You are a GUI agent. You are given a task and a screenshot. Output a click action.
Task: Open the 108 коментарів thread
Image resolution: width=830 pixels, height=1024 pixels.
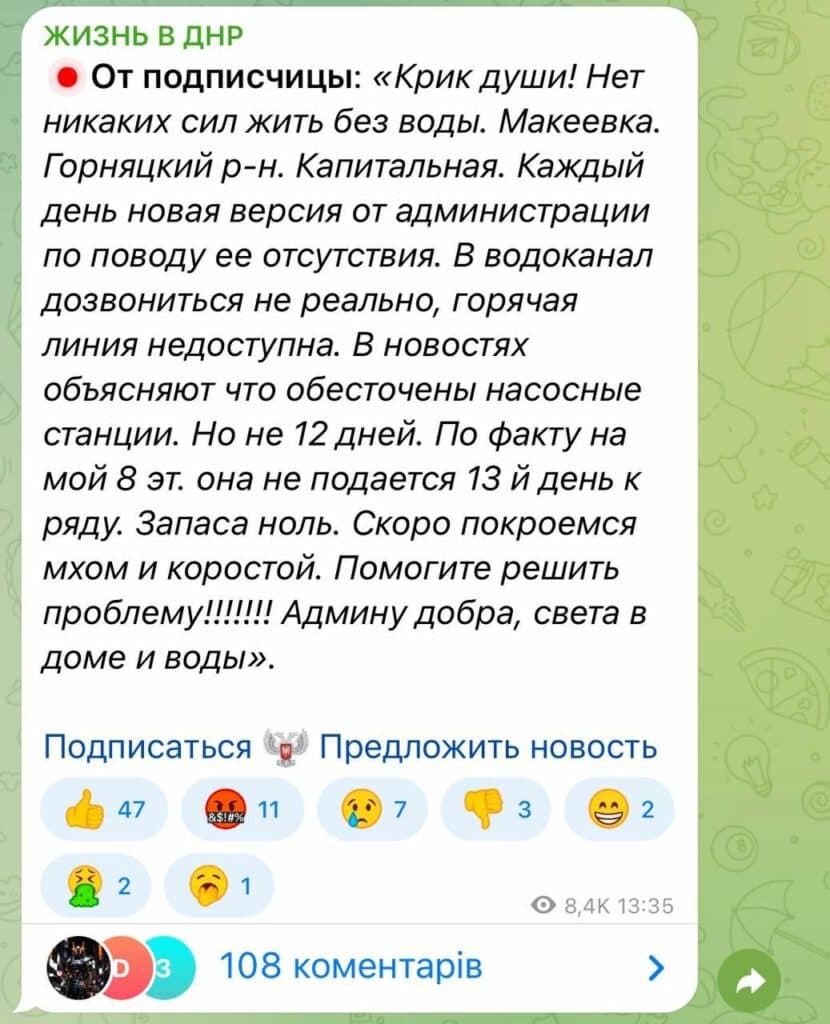350,966
